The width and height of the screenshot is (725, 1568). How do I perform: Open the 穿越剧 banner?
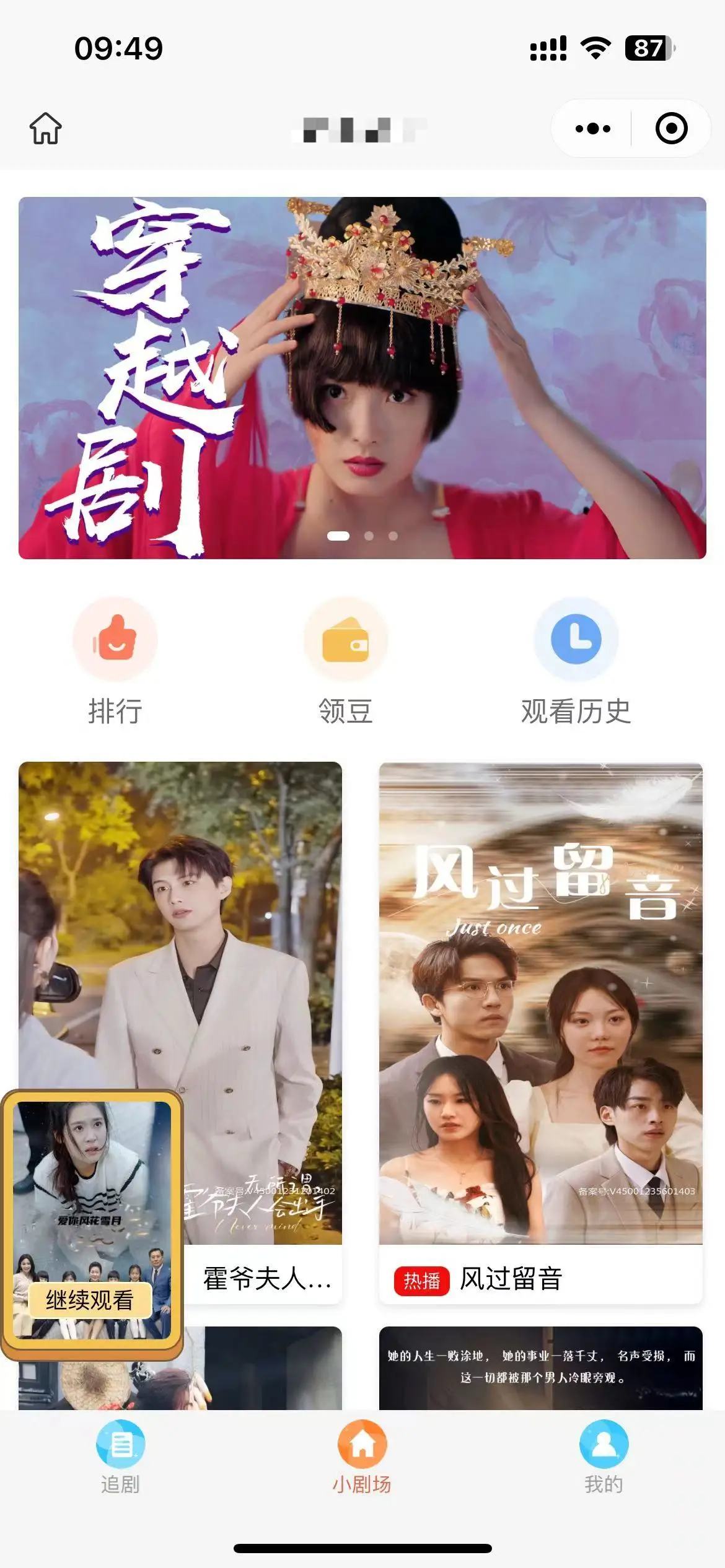tap(362, 378)
